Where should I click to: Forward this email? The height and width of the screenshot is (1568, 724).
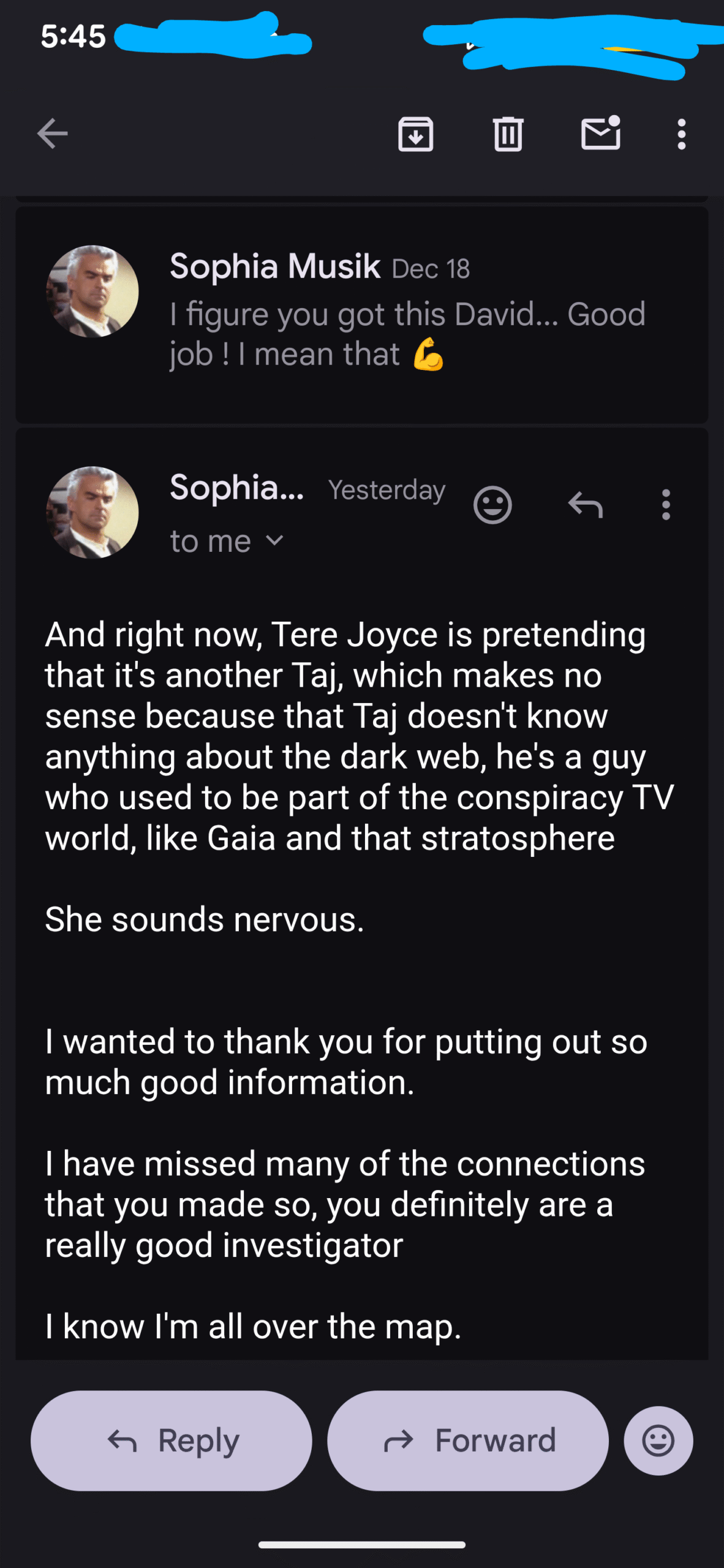tap(468, 1441)
